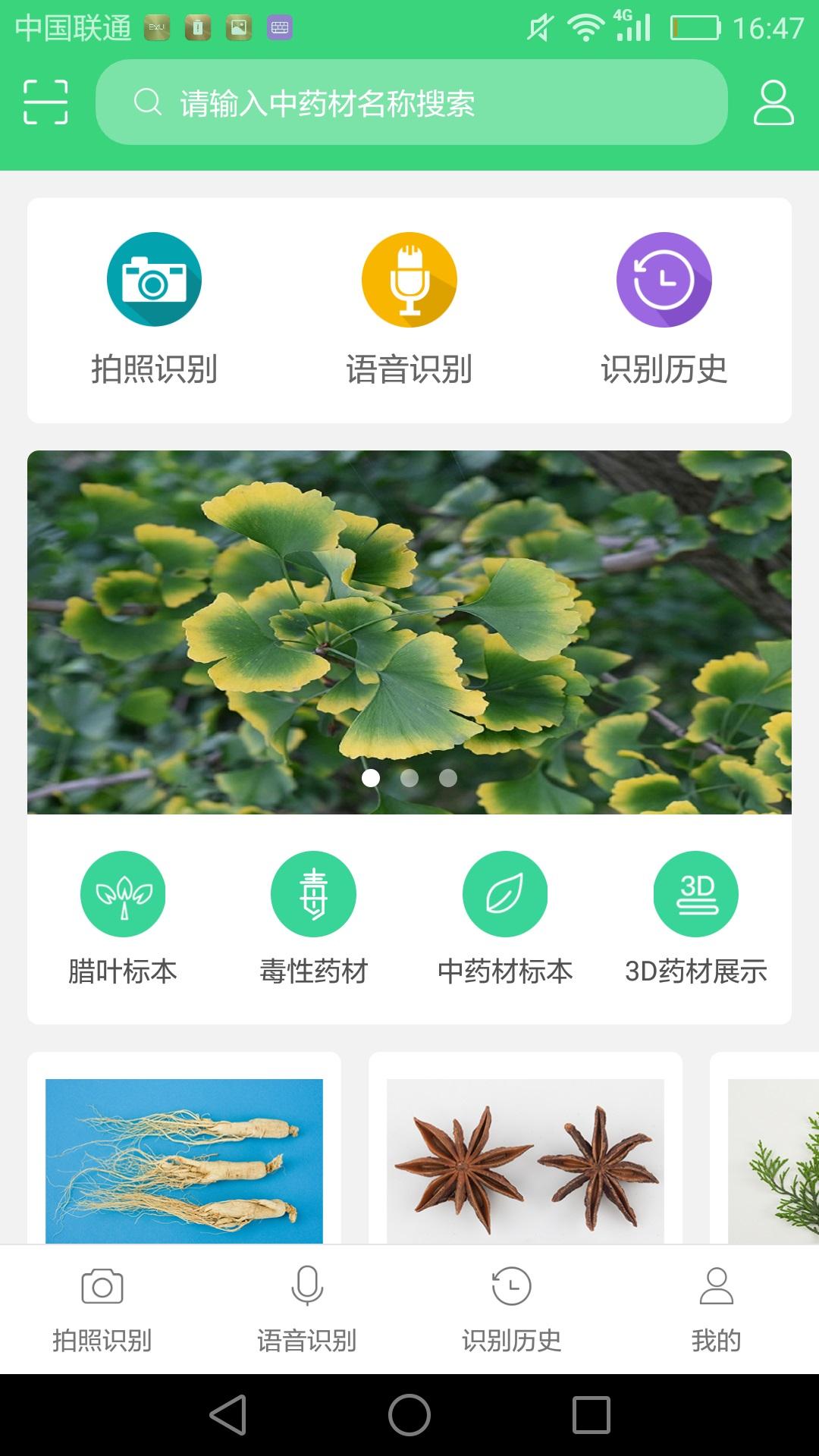Select the third carousel indicator dot

(x=447, y=778)
